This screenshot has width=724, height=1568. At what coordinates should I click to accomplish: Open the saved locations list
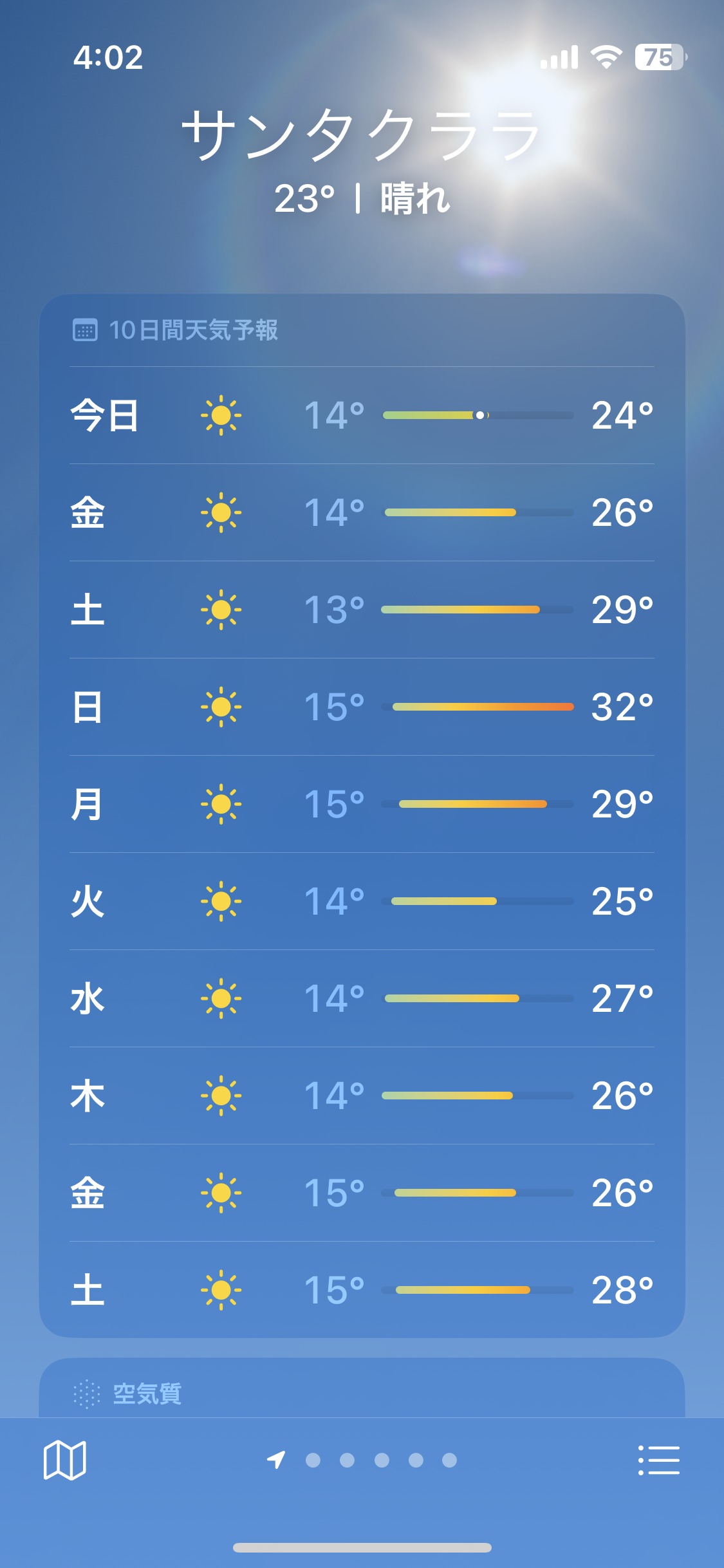click(658, 1460)
